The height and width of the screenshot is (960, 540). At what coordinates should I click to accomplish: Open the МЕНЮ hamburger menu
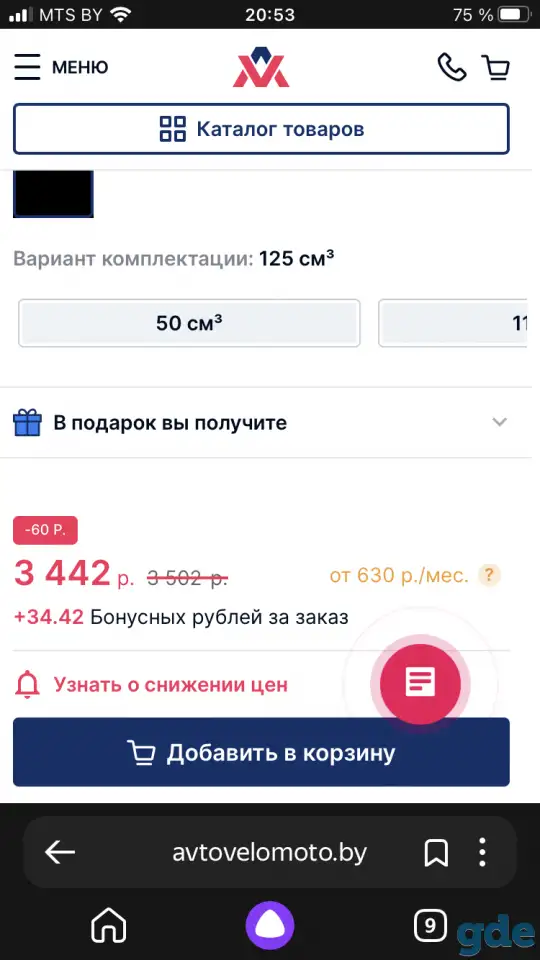[x=61, y=67]
